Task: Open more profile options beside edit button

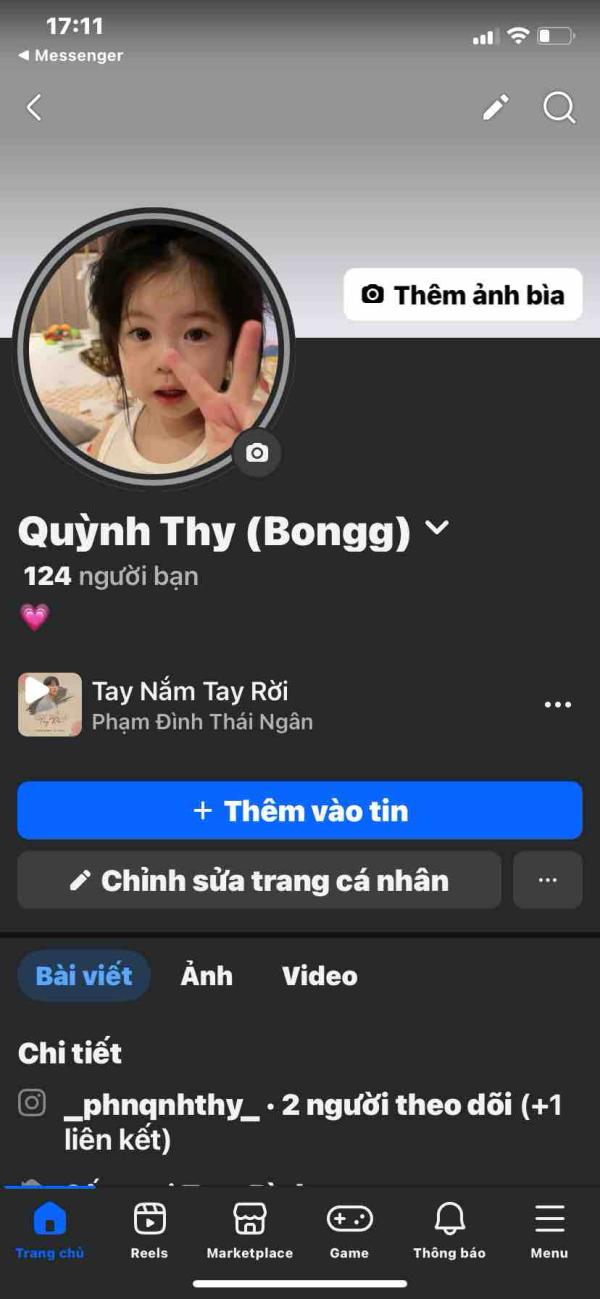Action: [x=547, y=880]
